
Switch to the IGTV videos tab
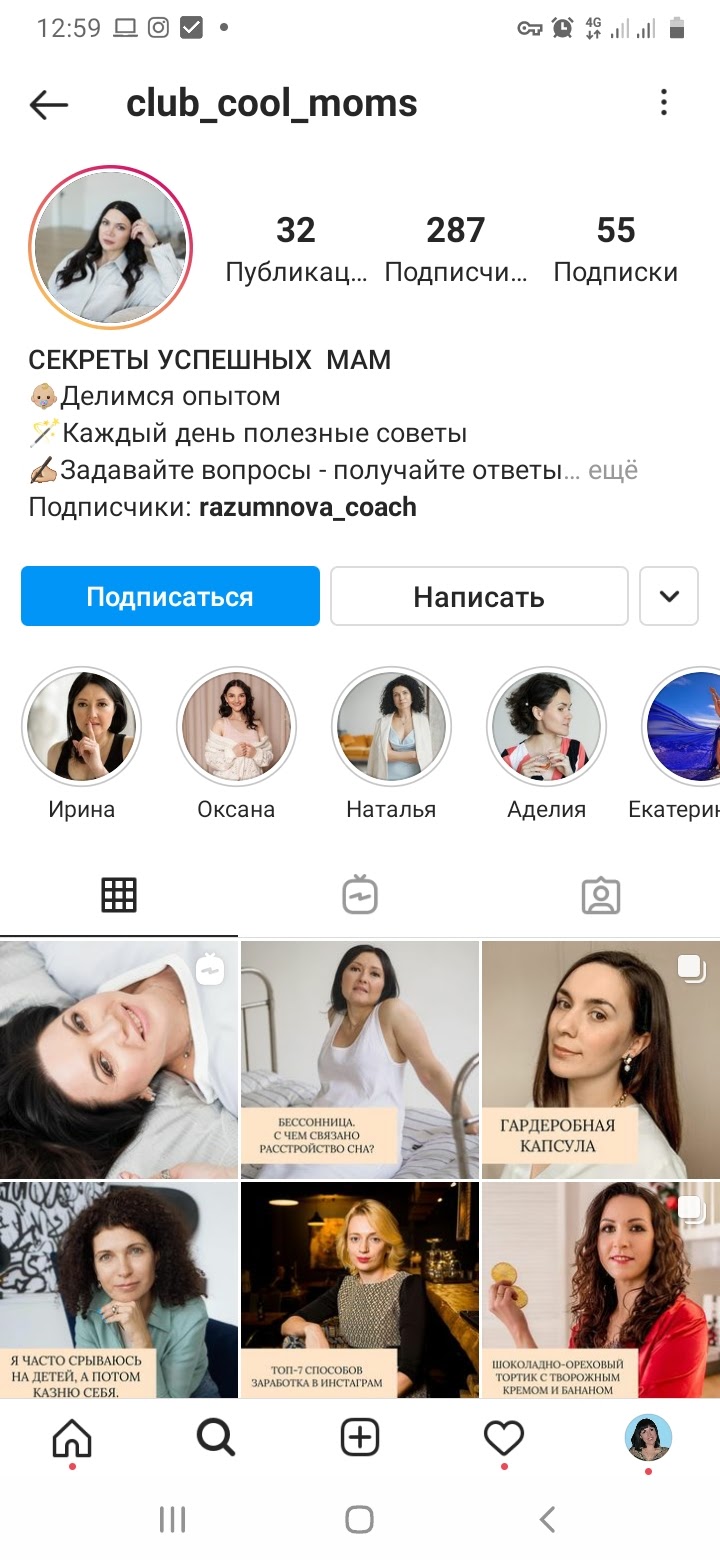[359, 894]
